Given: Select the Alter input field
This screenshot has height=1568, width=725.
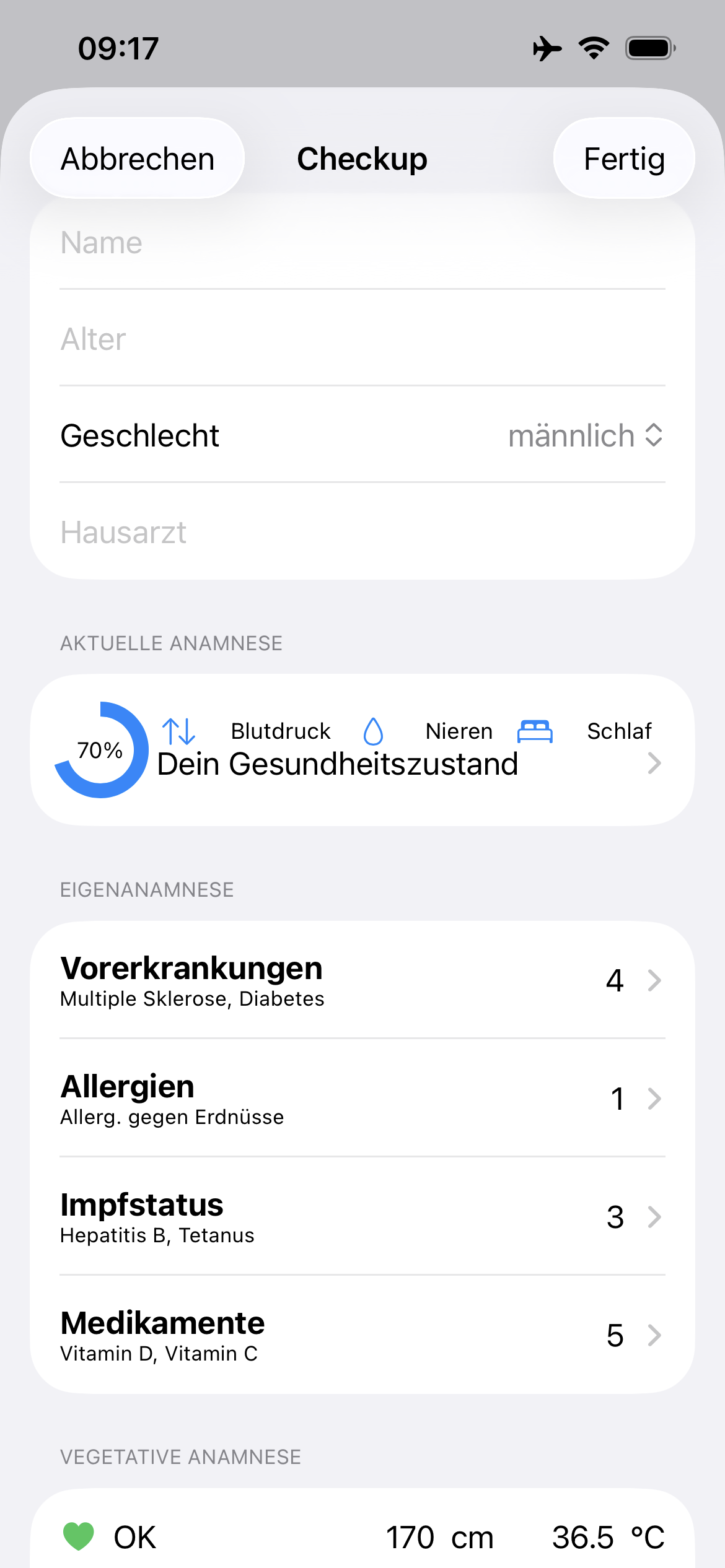Looking at the screenshot, I should tap(362, 339).
